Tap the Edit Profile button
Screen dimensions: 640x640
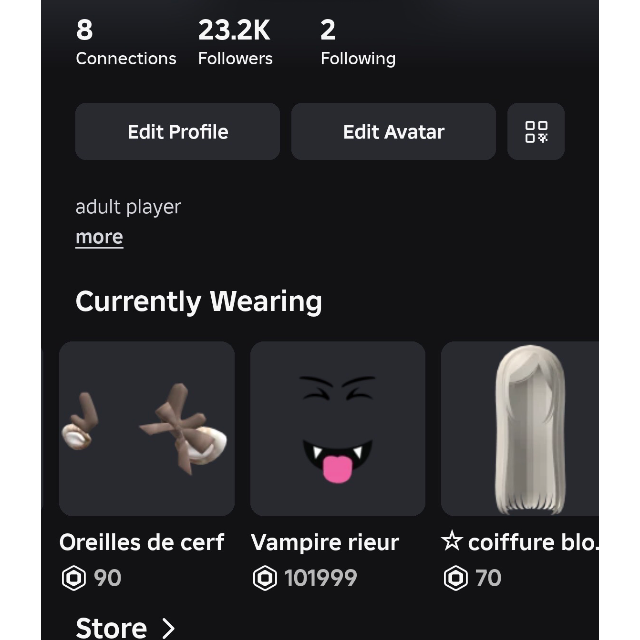pos(177,132)
